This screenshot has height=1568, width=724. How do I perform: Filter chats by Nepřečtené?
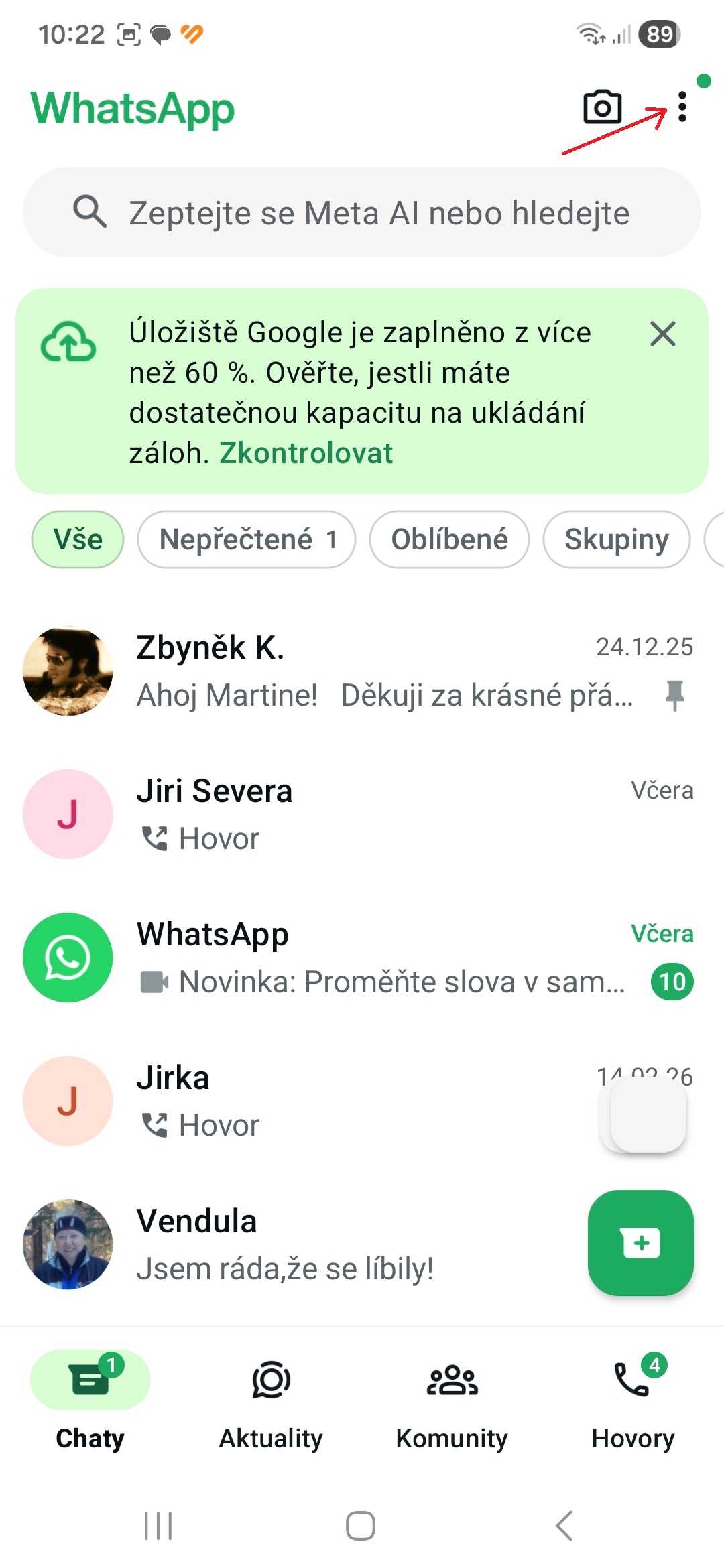[246, 539]
